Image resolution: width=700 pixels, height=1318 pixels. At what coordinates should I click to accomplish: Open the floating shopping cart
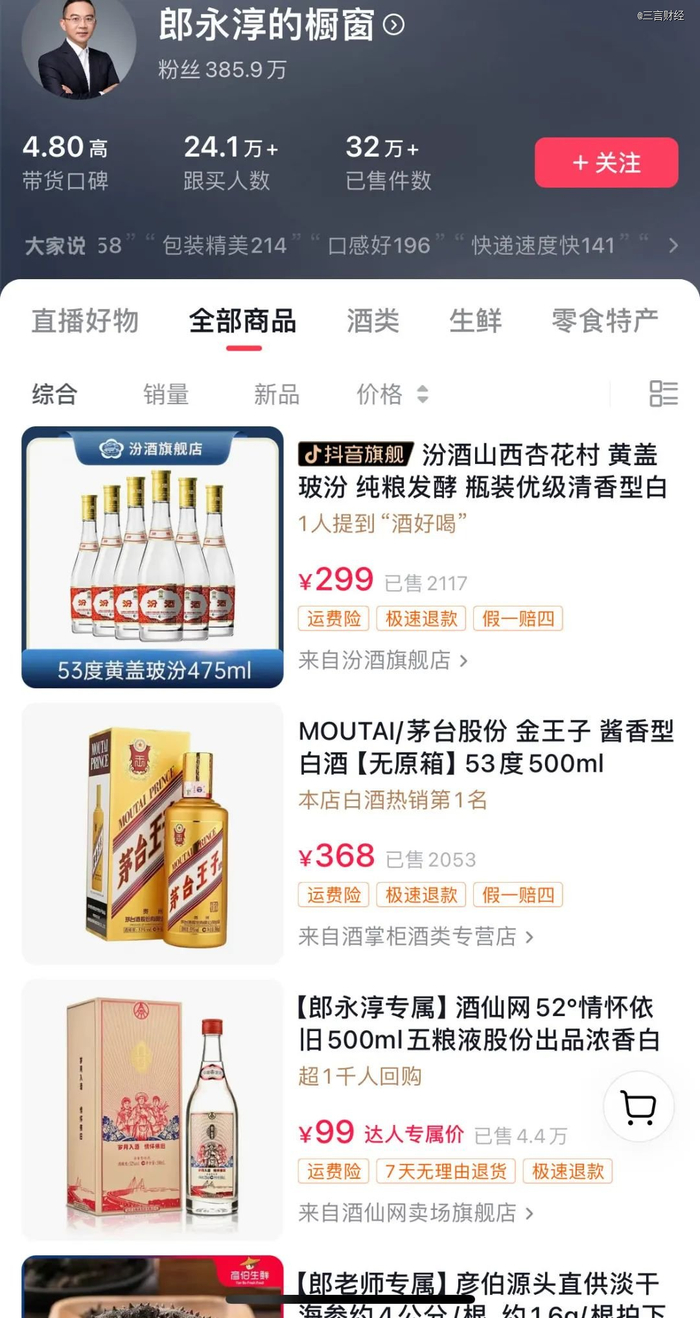638,1107
